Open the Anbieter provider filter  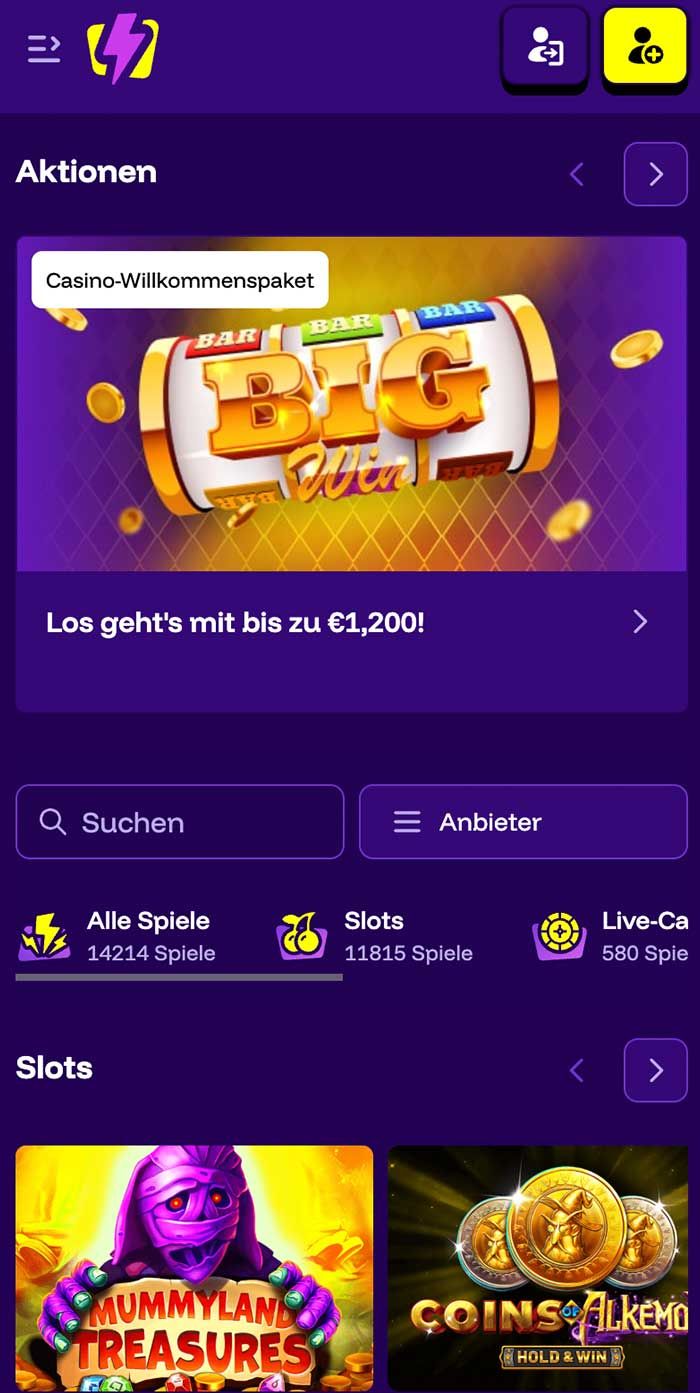(523, 822)
